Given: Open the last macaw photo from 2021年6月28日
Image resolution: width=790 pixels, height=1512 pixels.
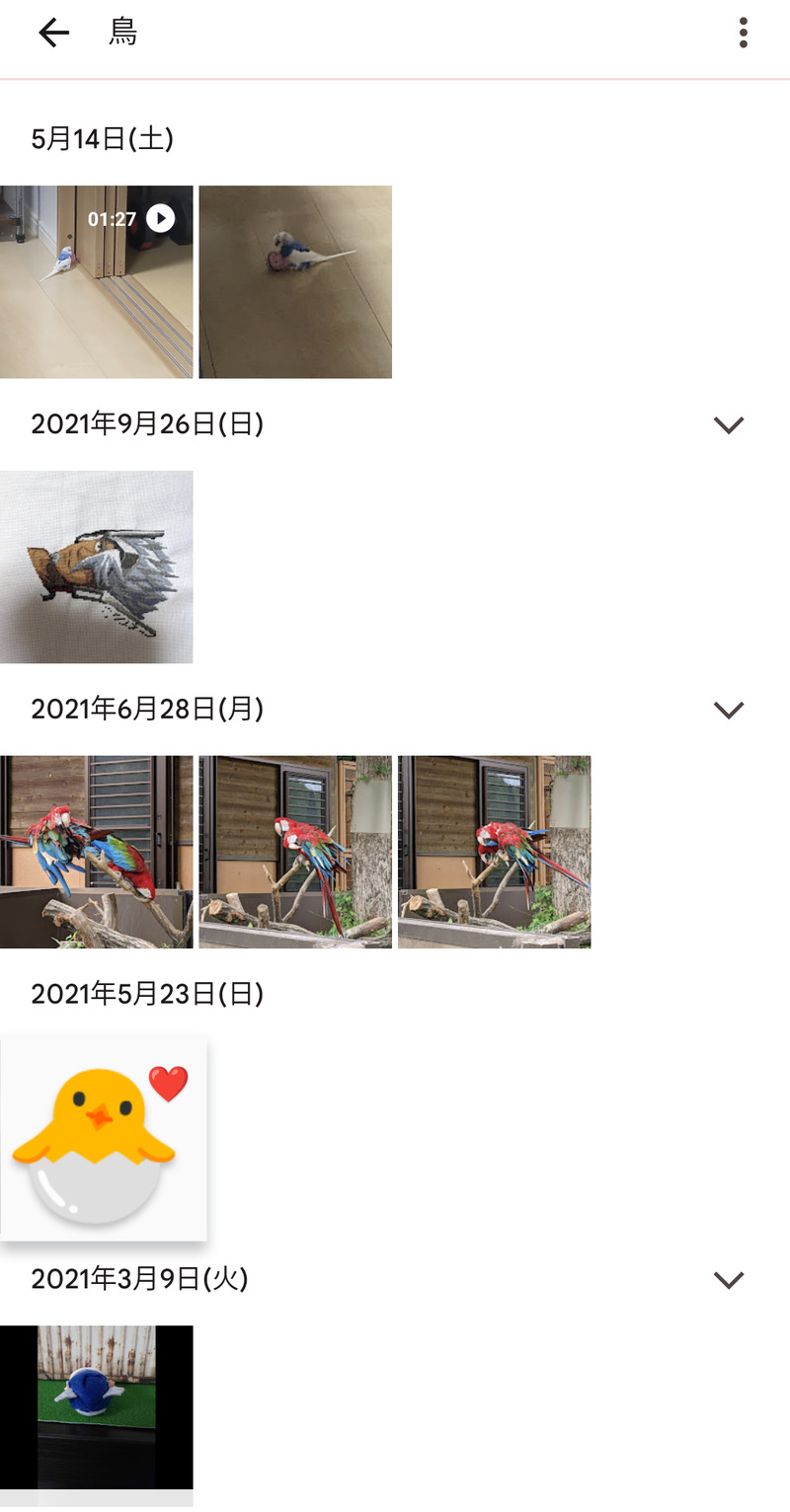Looking at the screenshot, I should tap(494, 852).
